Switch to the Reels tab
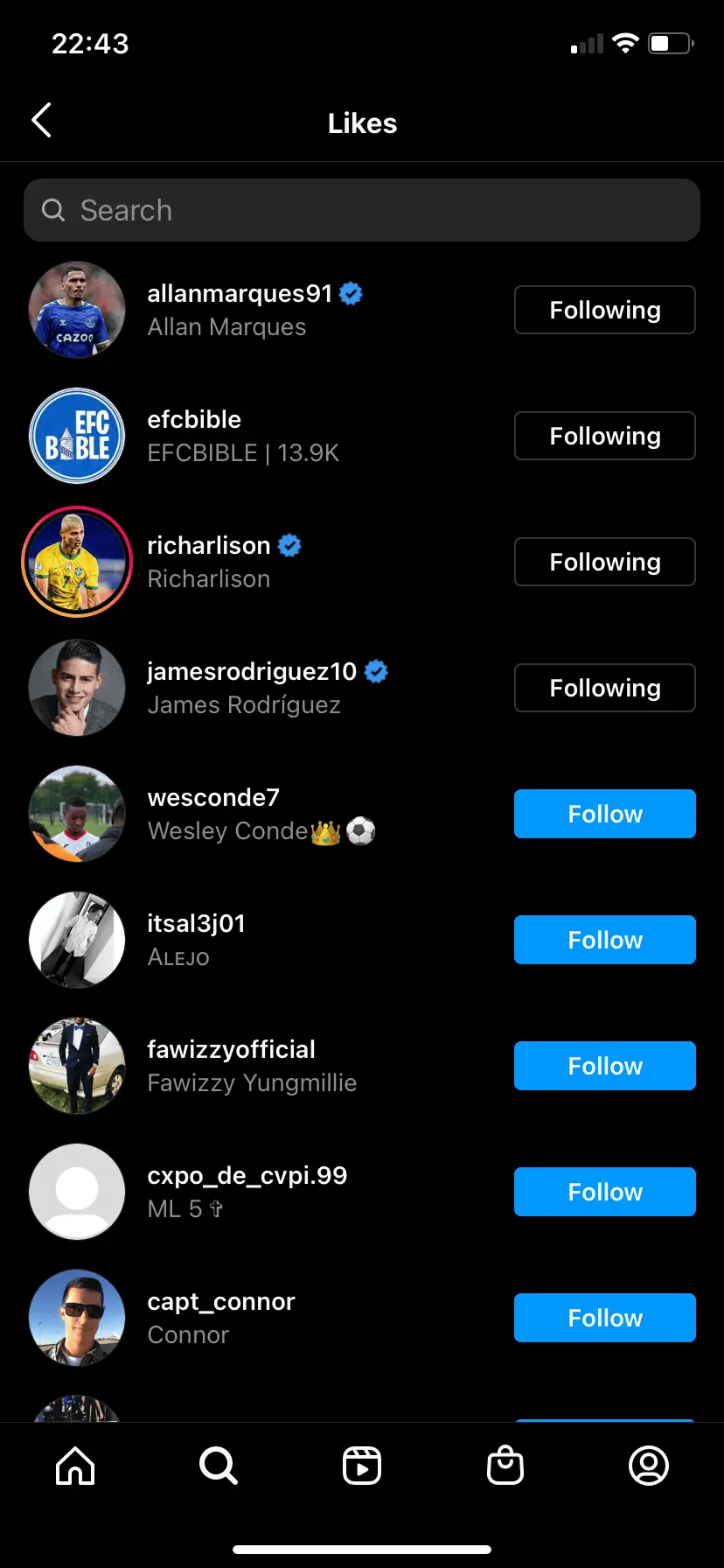The height and width of the screenshot is (1568, 724). 362,1466
